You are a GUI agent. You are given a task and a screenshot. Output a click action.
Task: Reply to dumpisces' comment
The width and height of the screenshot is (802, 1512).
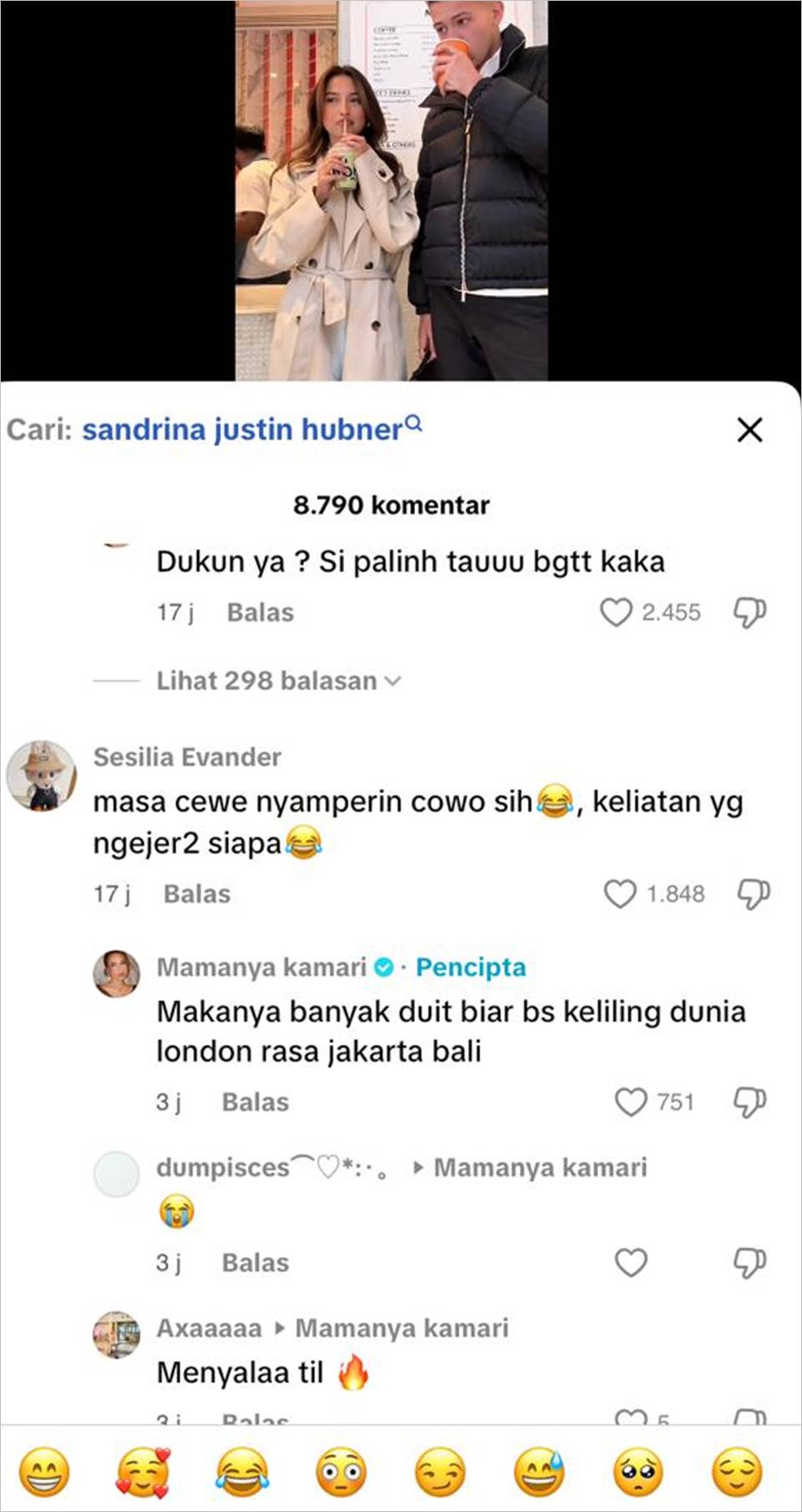[255, 1262]
